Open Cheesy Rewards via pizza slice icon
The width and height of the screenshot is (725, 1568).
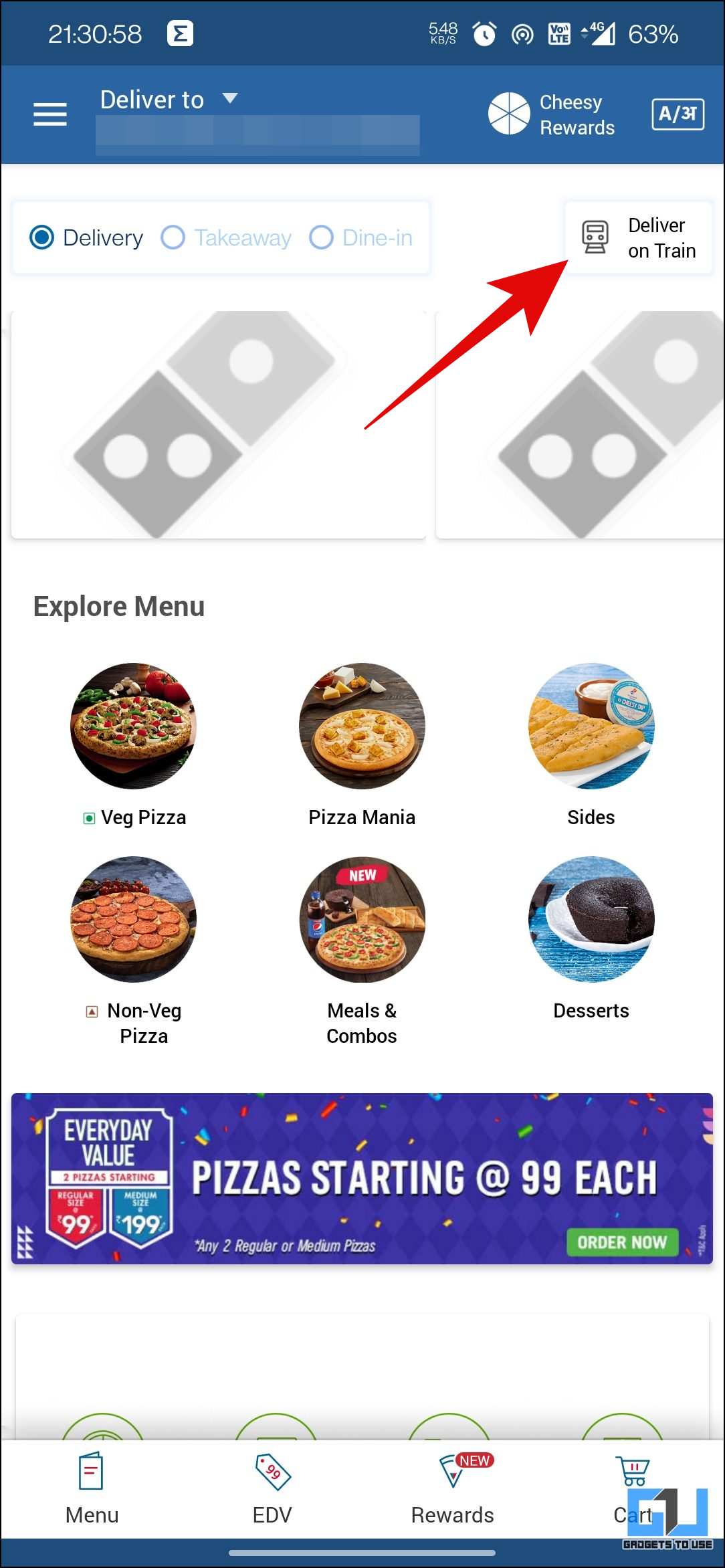click(x=510, y=113)
